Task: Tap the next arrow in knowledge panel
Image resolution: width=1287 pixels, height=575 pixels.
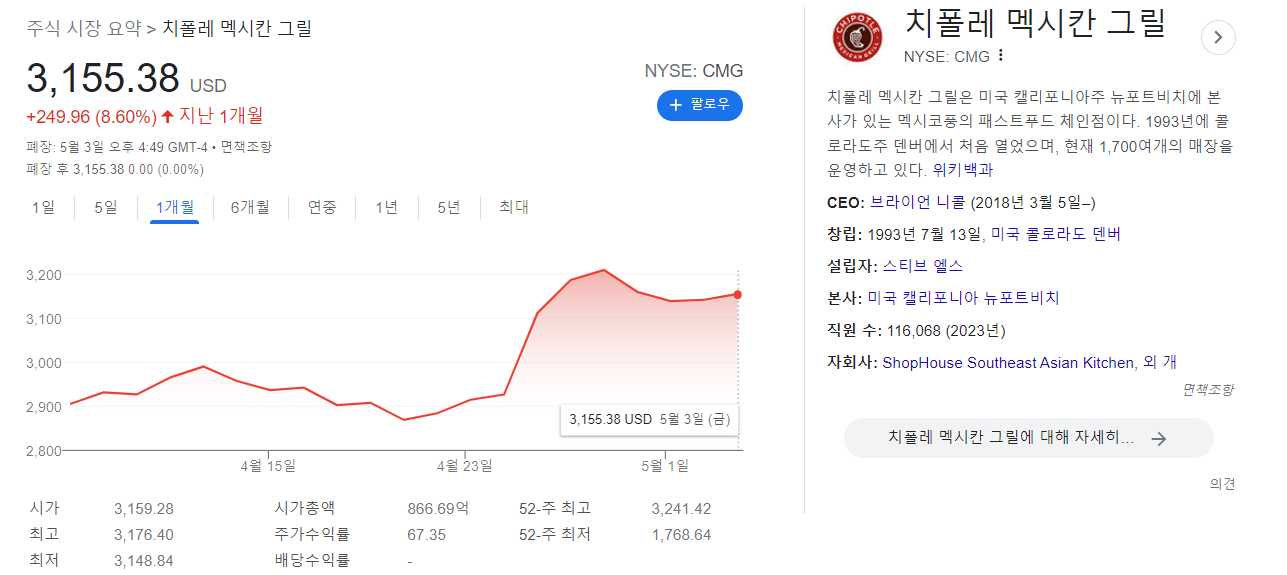Action: coord(1217,38)
